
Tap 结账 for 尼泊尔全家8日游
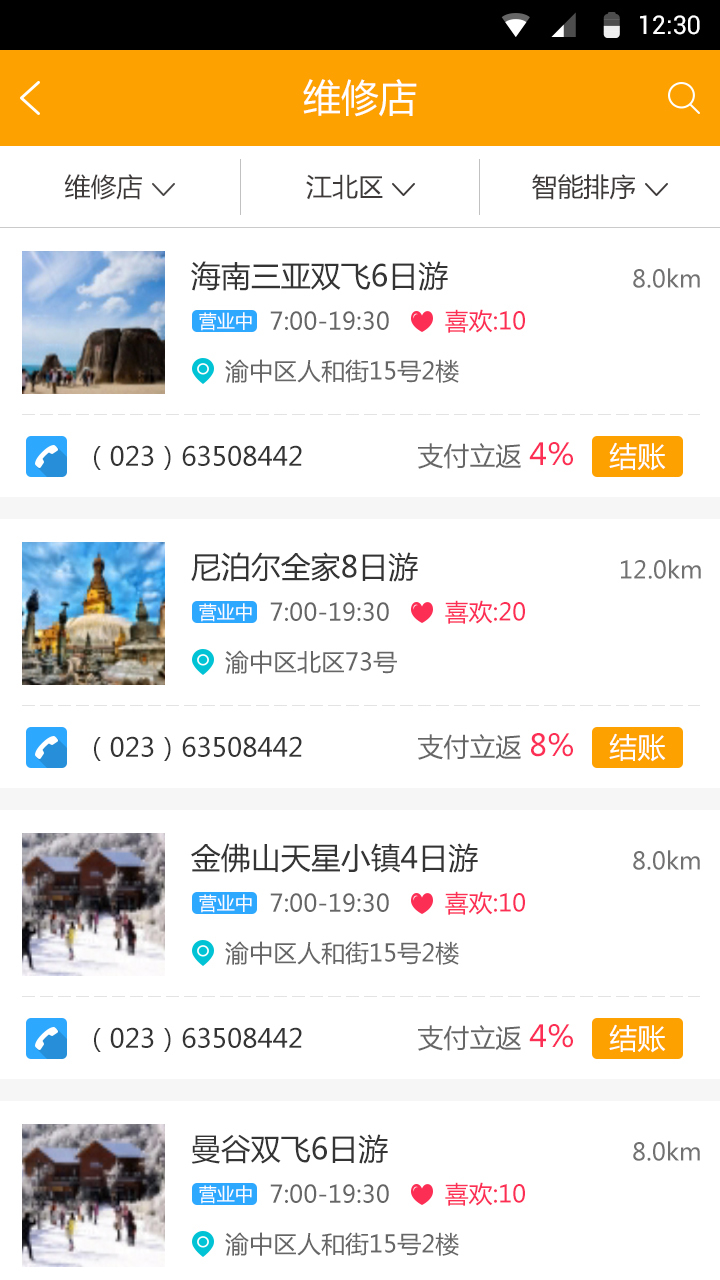(637, 748)
